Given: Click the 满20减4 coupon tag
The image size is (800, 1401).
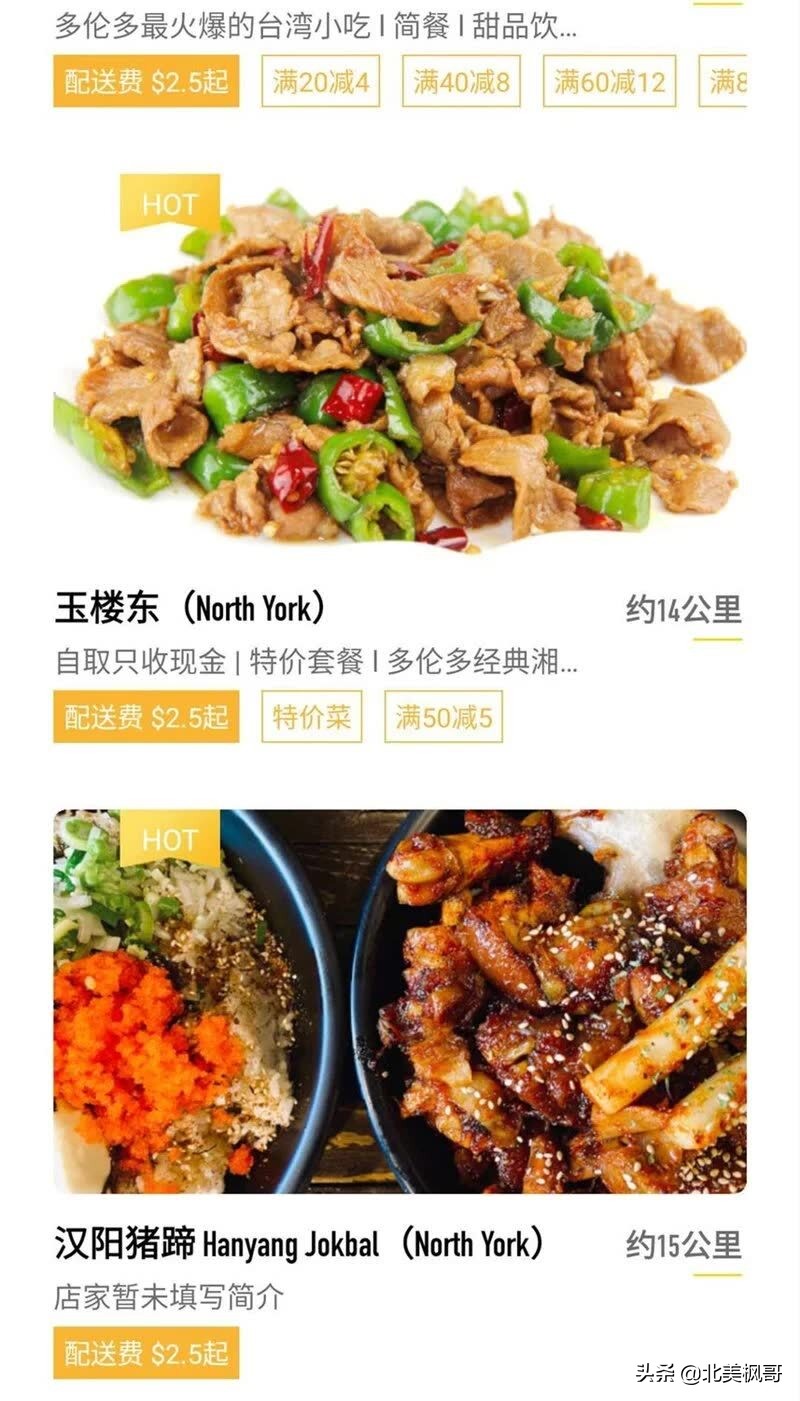Looking at the screenshot, I should click(x=320, y=82).
